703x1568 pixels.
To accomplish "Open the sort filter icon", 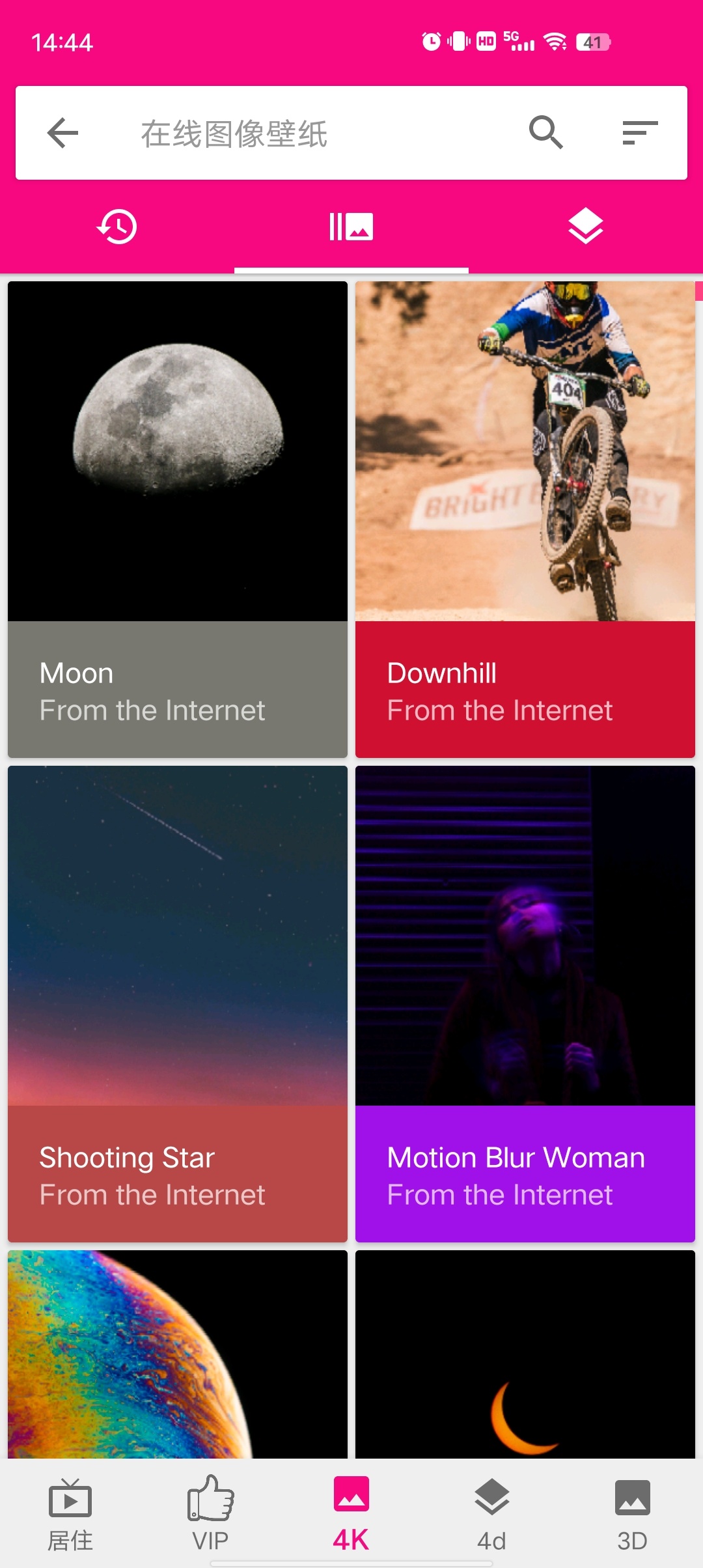I will [x=639, y=133].
